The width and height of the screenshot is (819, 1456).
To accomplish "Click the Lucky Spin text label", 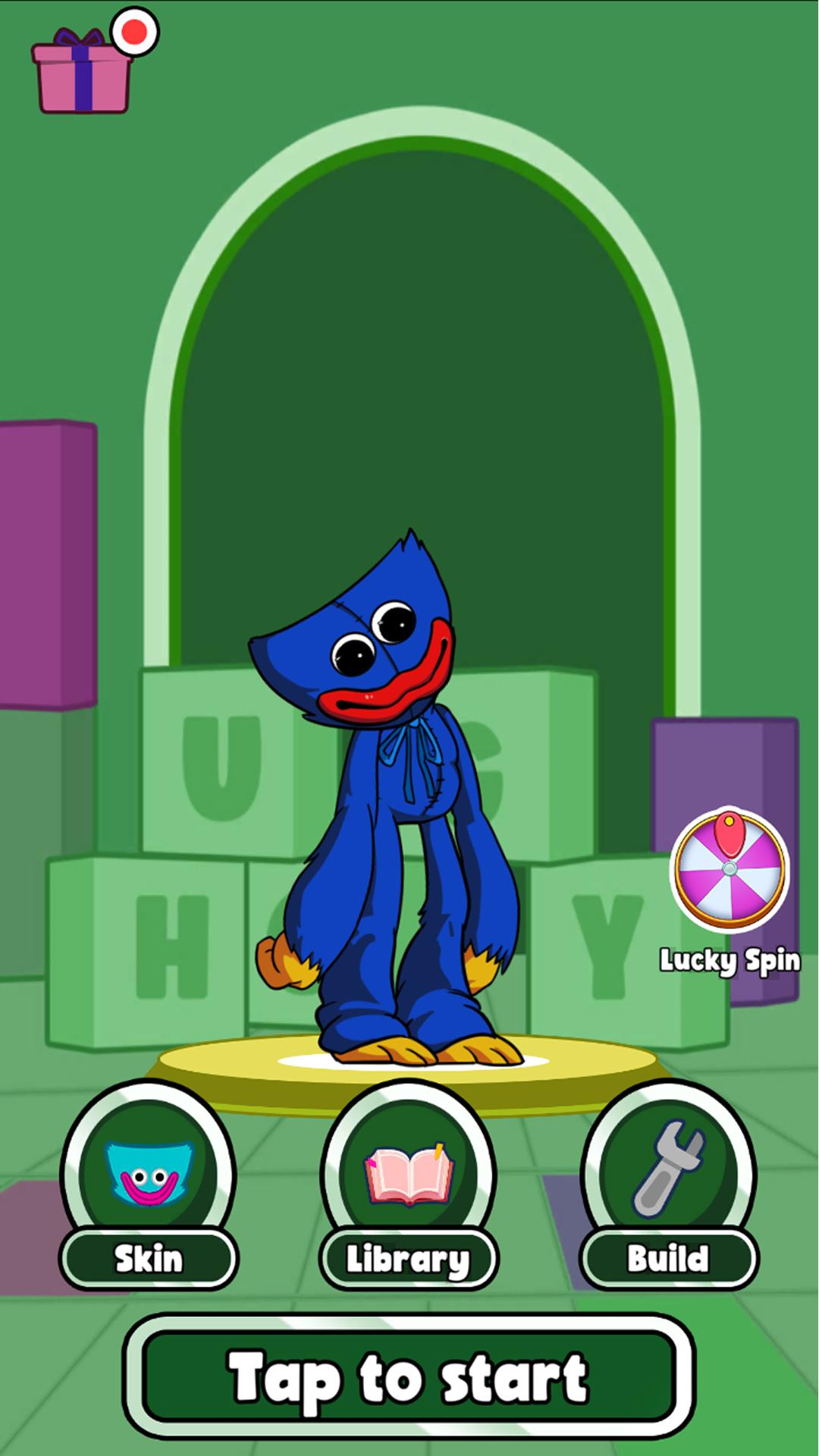I will click(729, 961).
